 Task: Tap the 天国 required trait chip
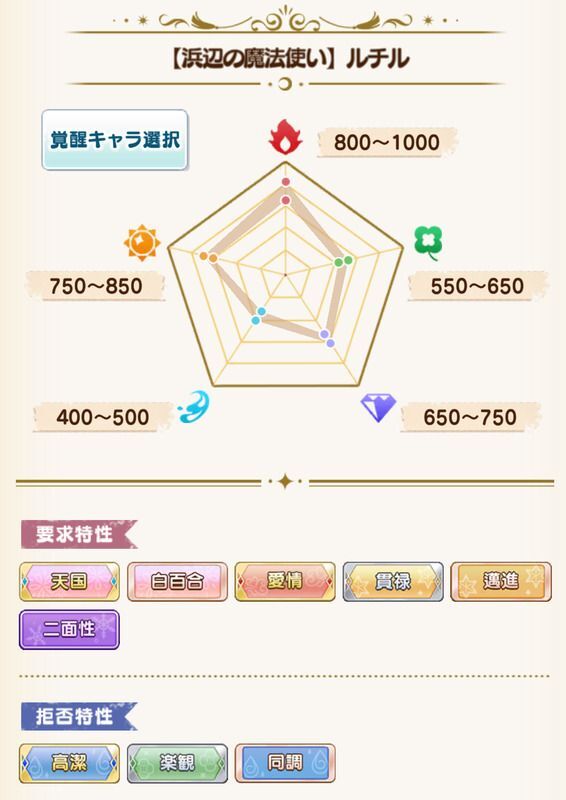[x=69, y=582]
